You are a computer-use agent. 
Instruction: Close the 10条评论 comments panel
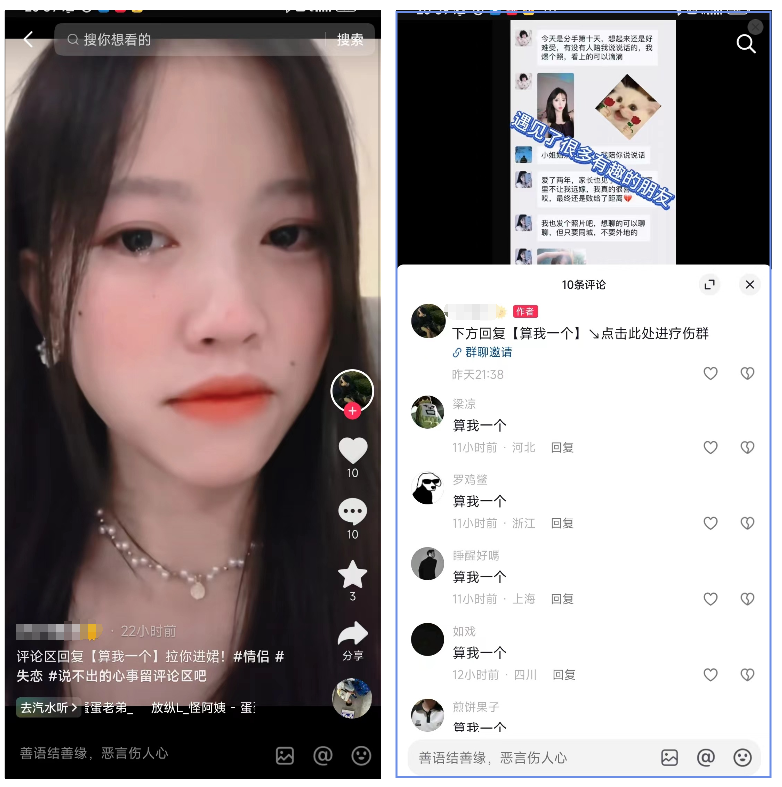pyautogui.click(x=750, y=285)
